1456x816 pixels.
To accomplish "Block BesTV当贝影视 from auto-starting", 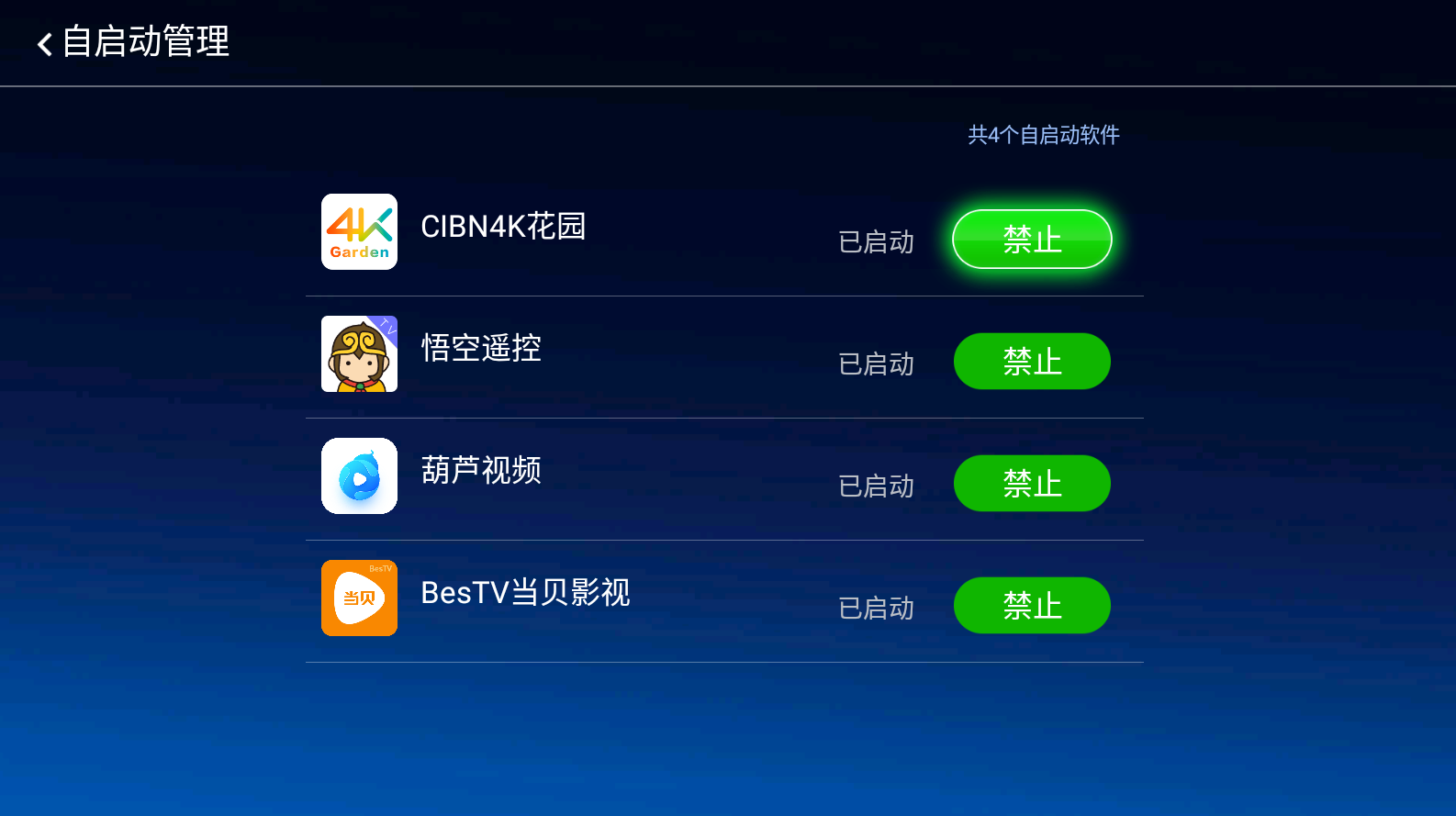I will 1032,606.
